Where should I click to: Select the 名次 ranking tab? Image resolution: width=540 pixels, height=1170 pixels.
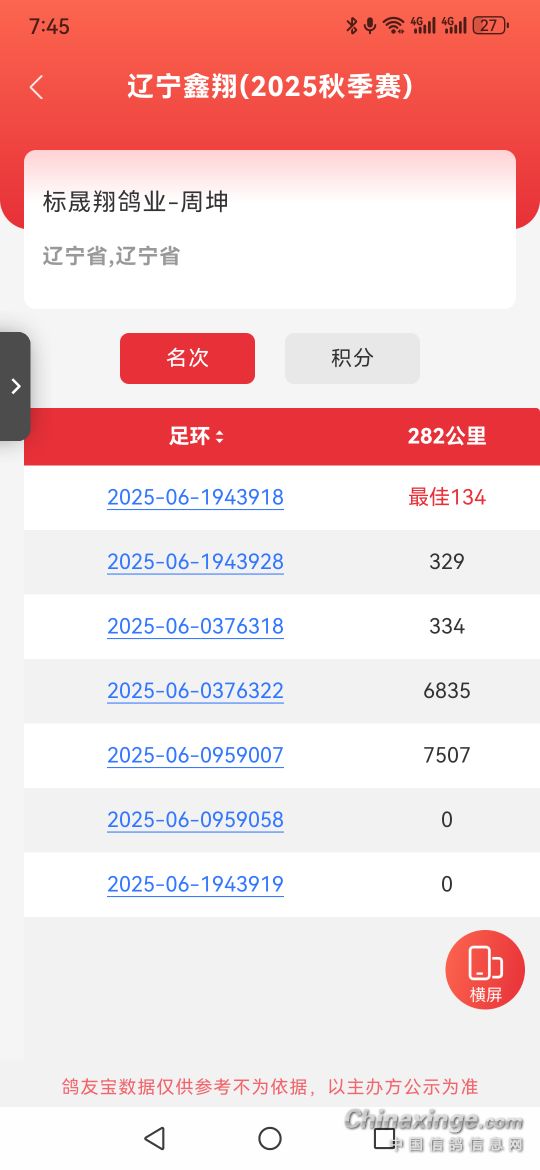pos(187,358)
